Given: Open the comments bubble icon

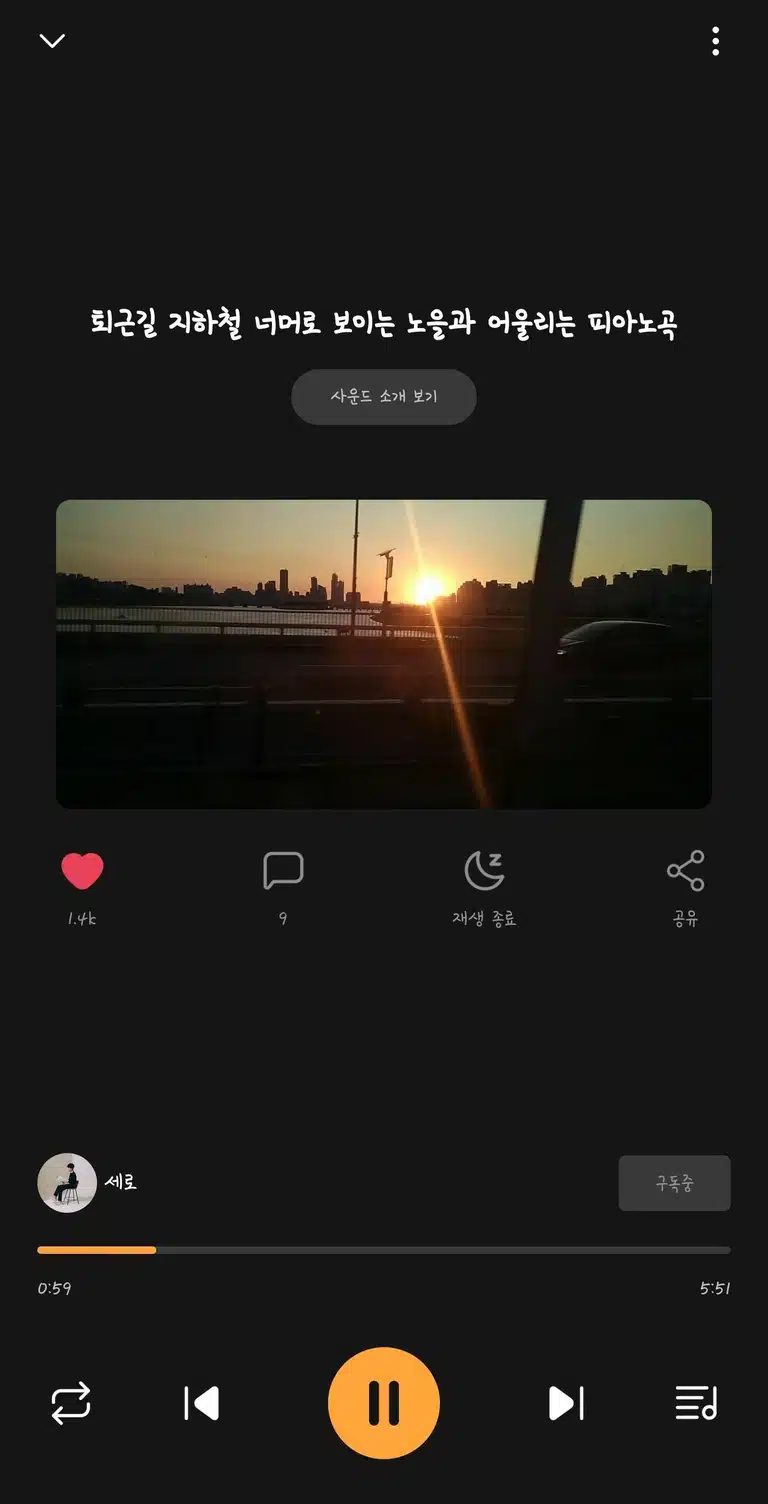Looking at the screenshot, I should (283, 871).
